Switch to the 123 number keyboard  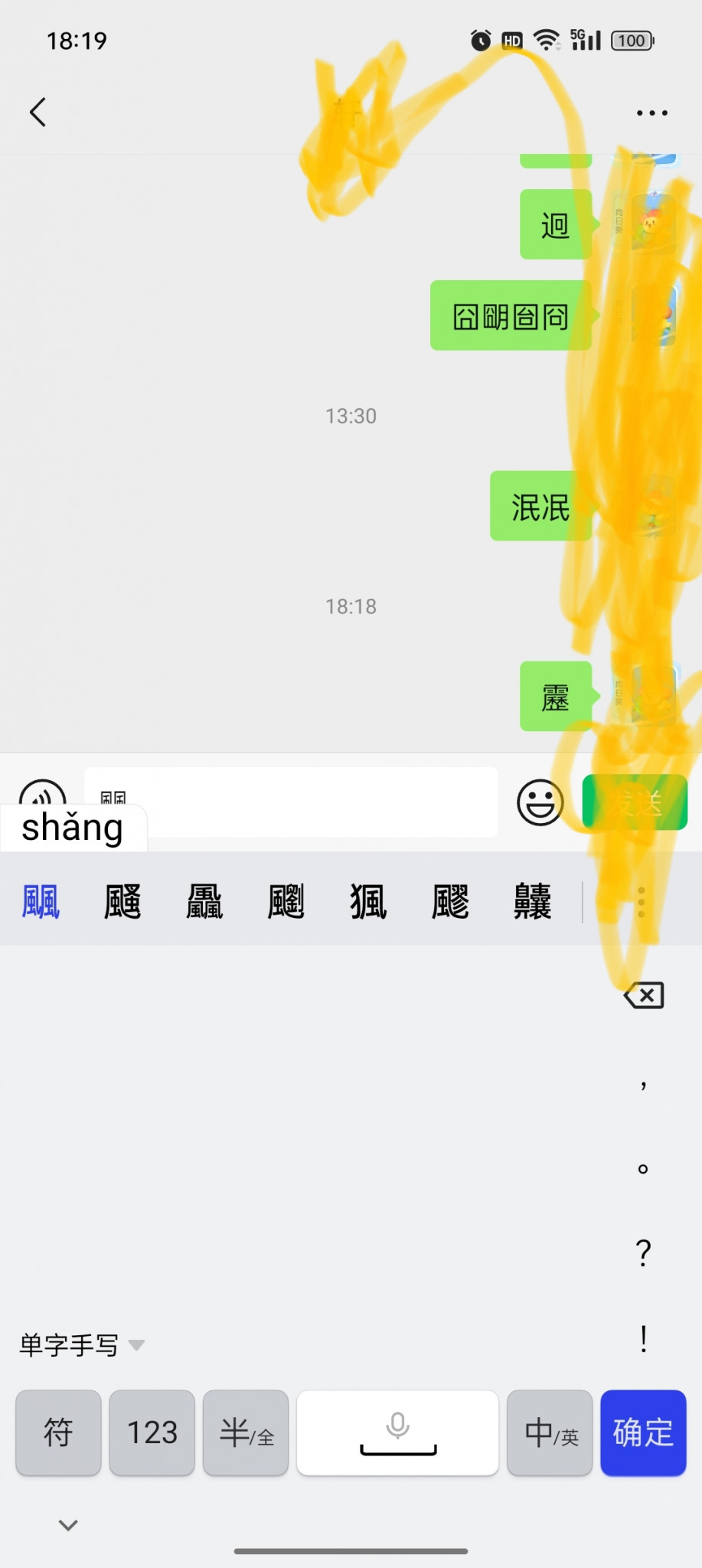pos(152,1432)
